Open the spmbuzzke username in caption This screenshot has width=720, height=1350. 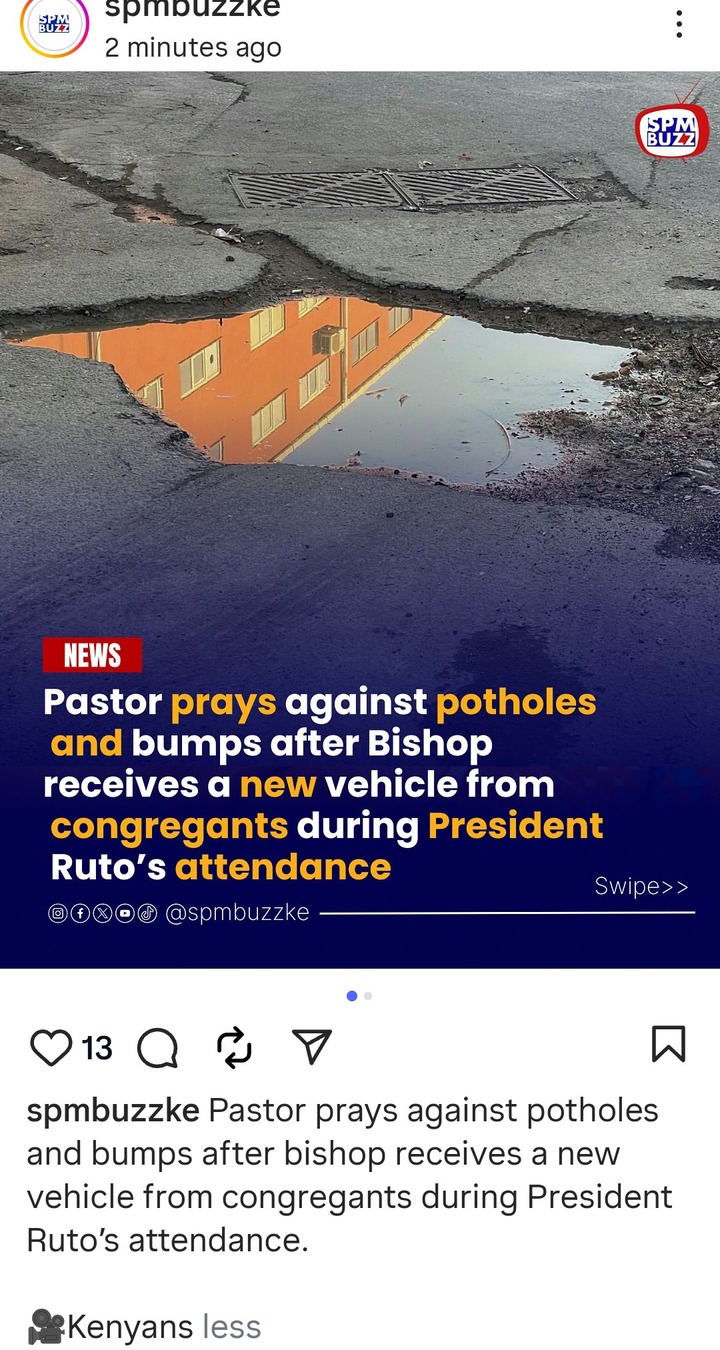point(113,1111)
